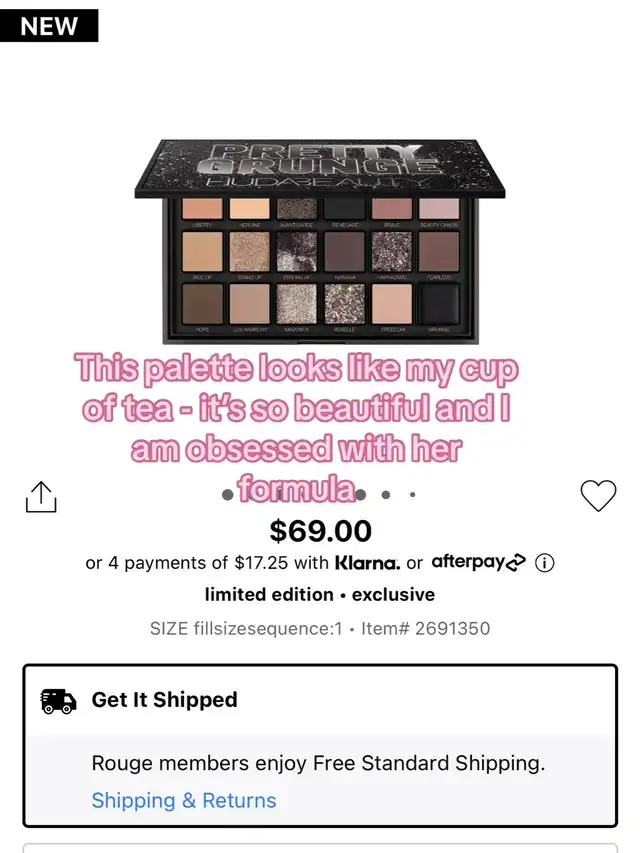Open the Afterpay payment info icon

(x=545, y=563)
